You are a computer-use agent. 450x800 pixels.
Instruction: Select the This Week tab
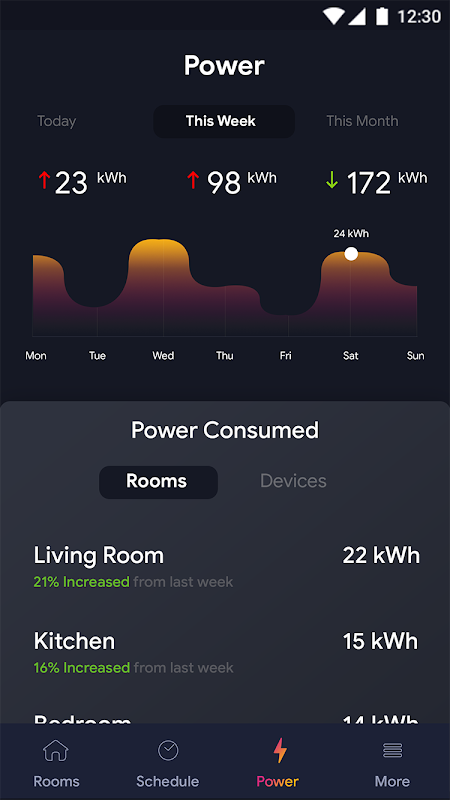click(224, 121)
